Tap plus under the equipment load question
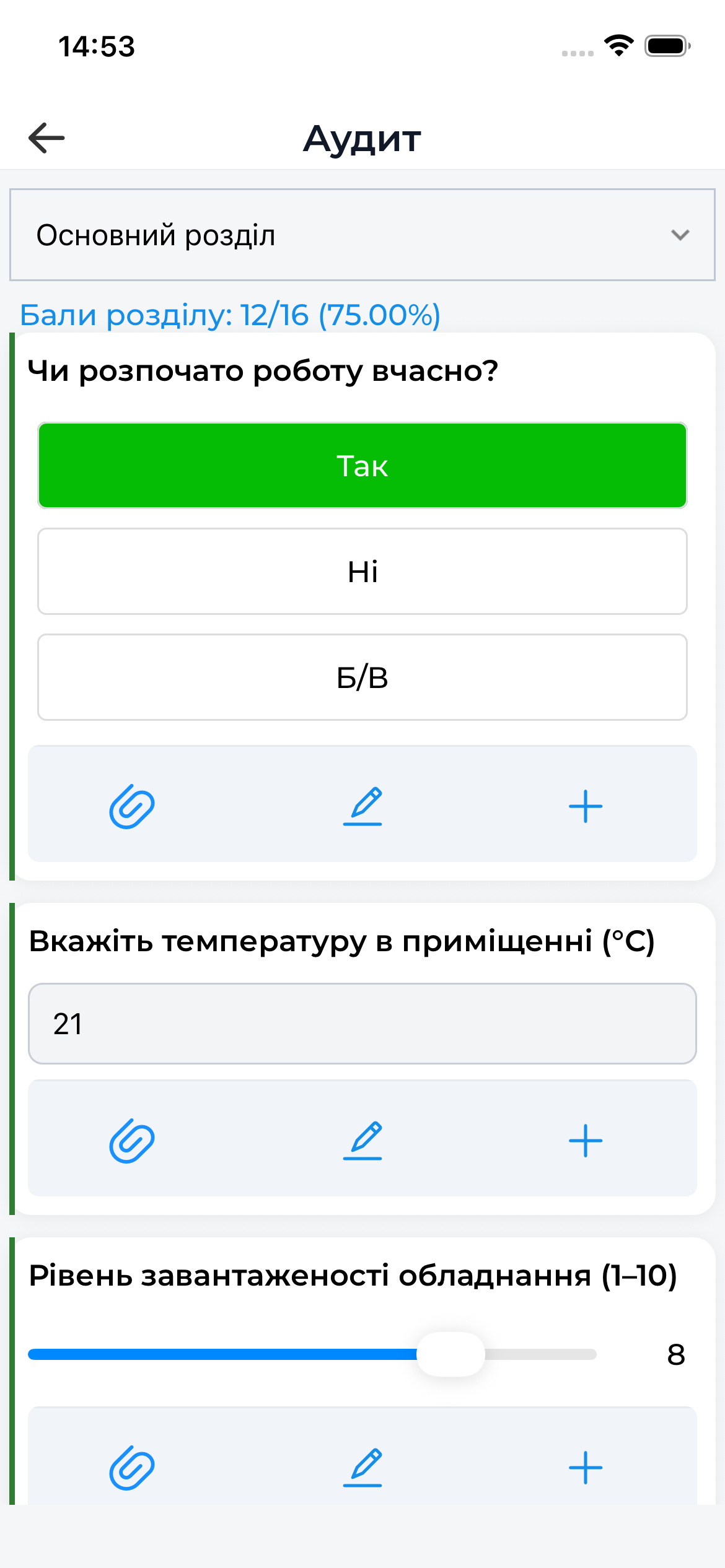725x1568 pixels. [x=585, y=1468]
